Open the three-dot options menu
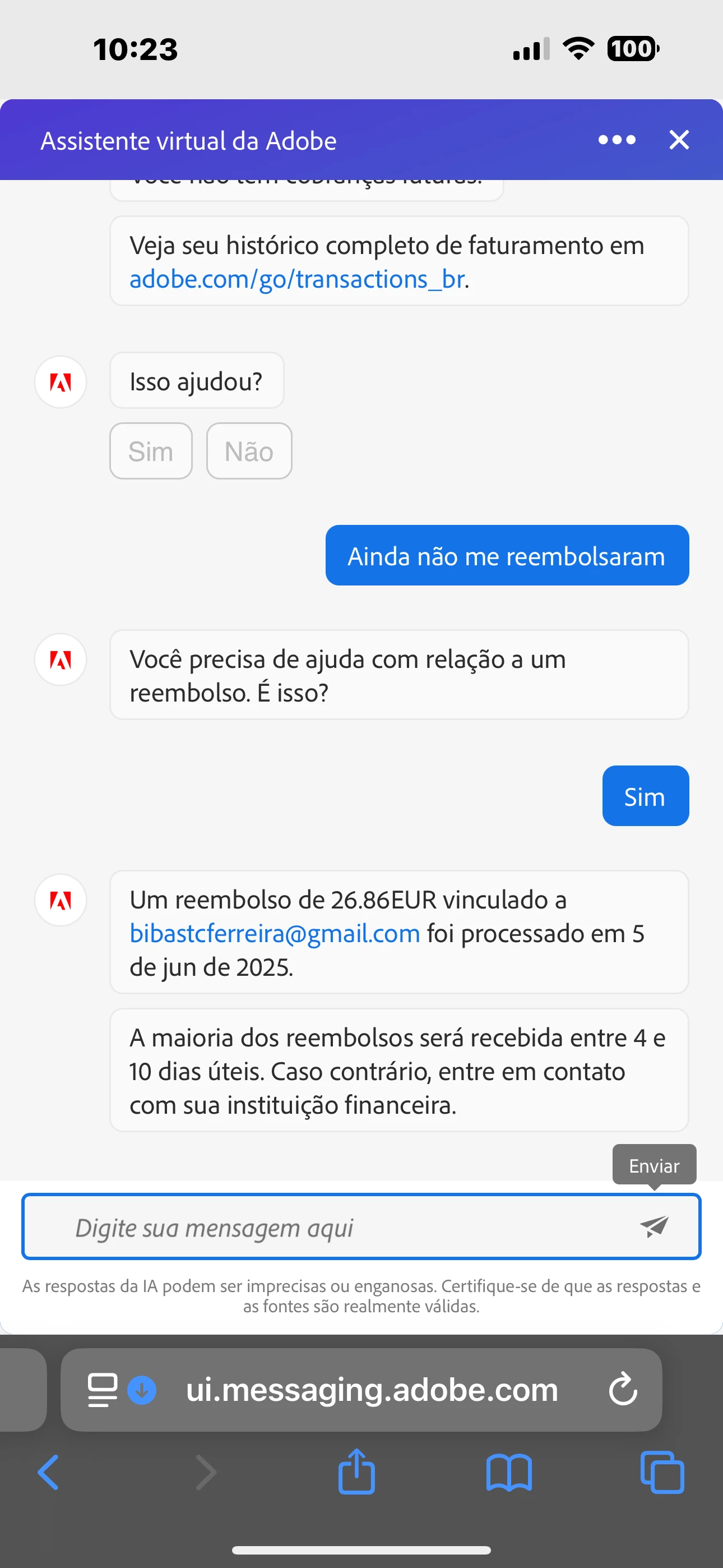This screenshot has height=1568, width=723. click(617, 140)
